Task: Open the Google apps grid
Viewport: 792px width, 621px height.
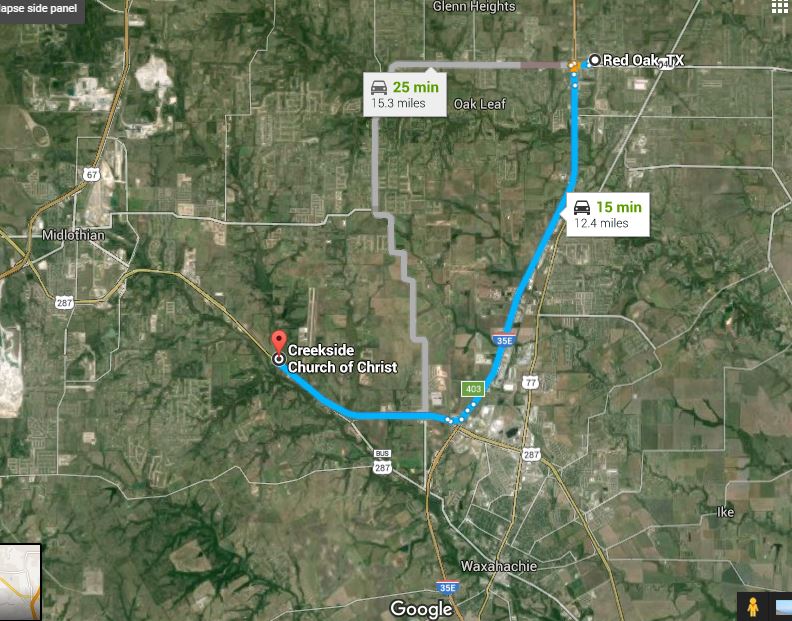Action: [x=778, y=5]
